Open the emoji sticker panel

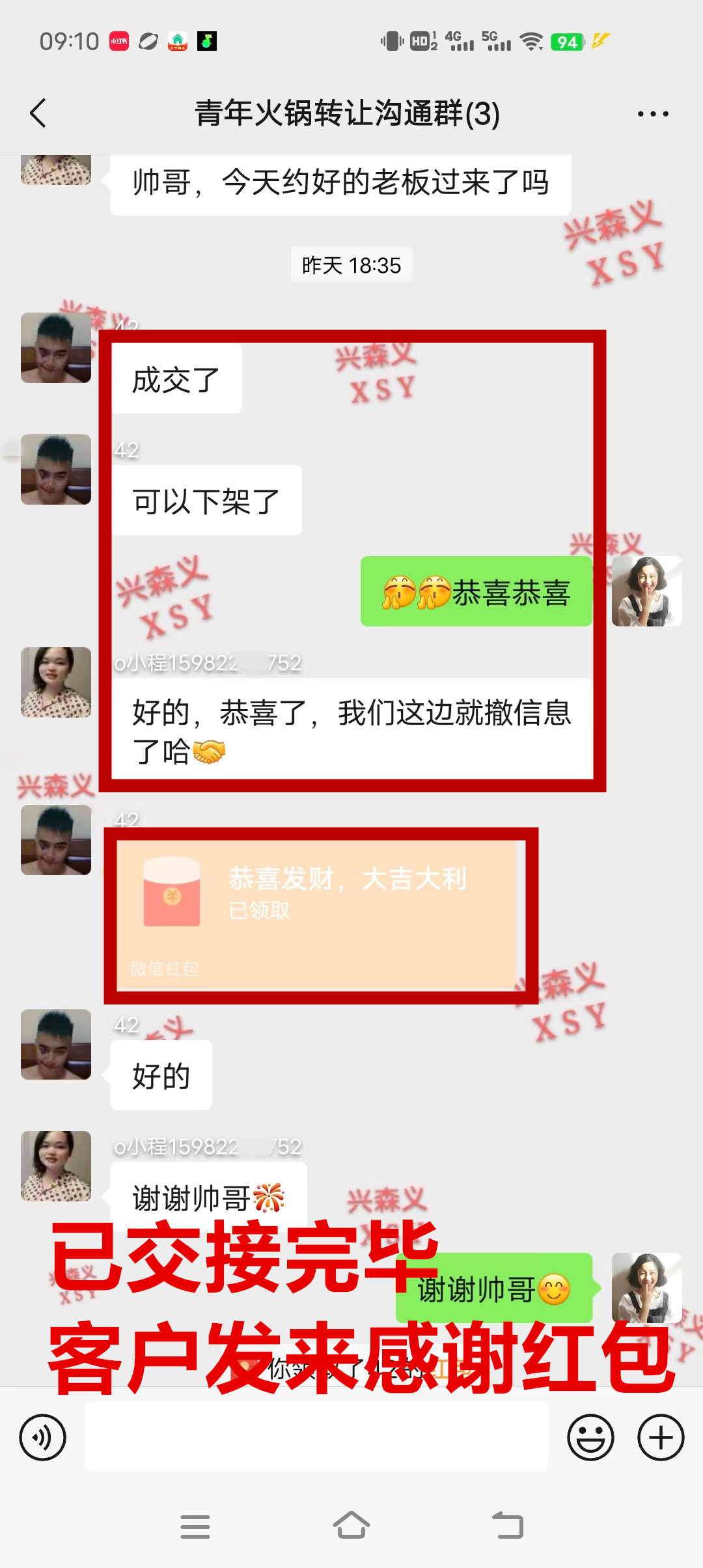point(590,1437)
